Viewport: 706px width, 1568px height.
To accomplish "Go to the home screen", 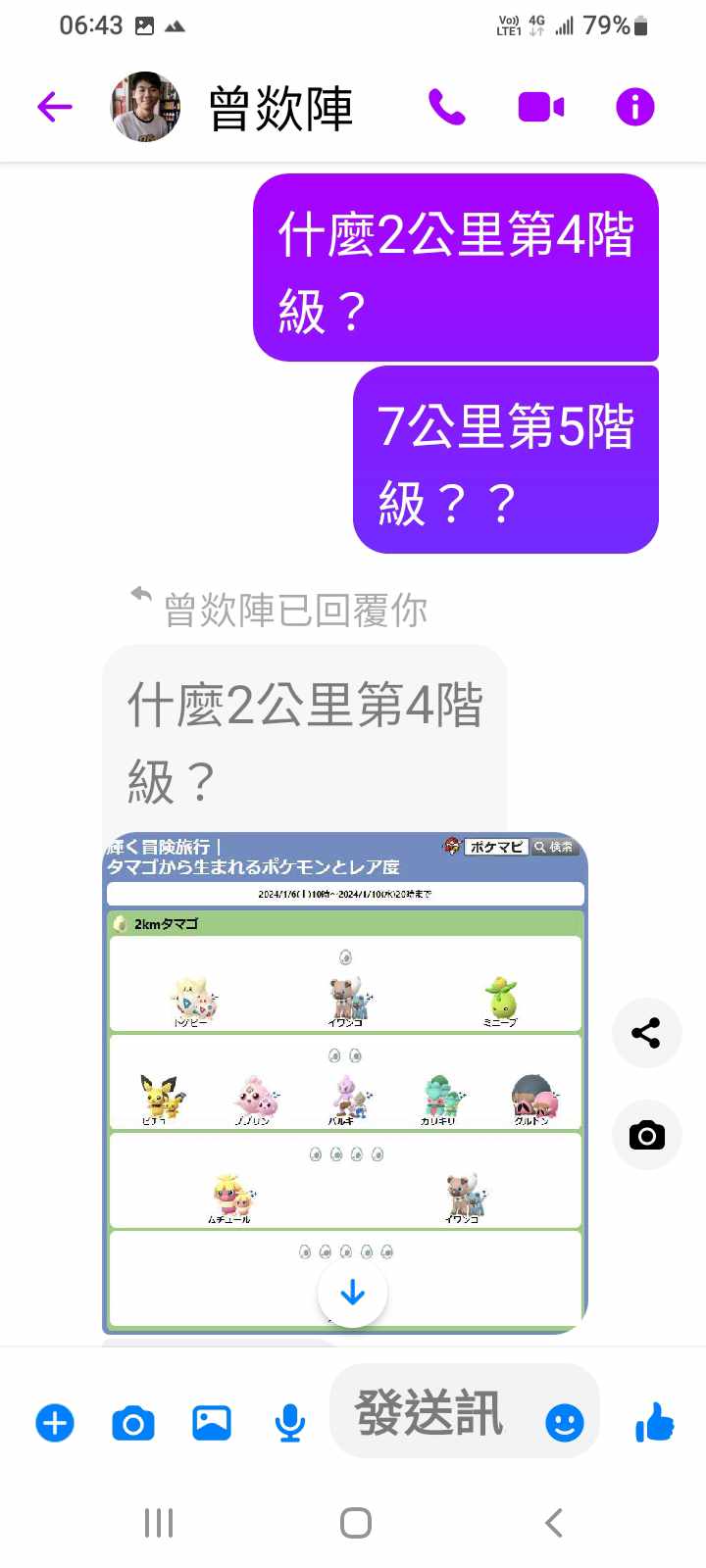I will tap(355, 1523).
